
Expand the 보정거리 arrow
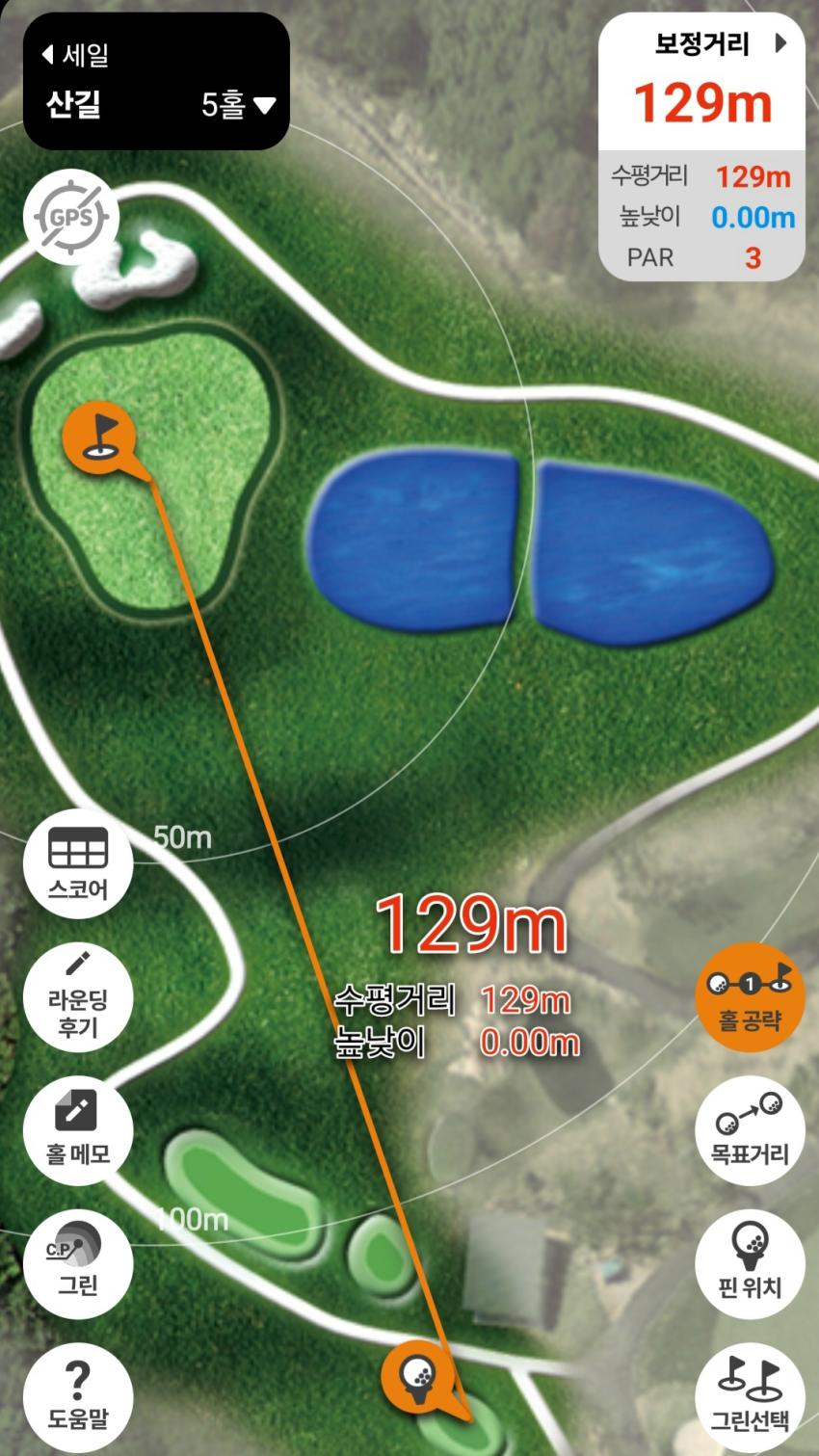pos(780,43)
